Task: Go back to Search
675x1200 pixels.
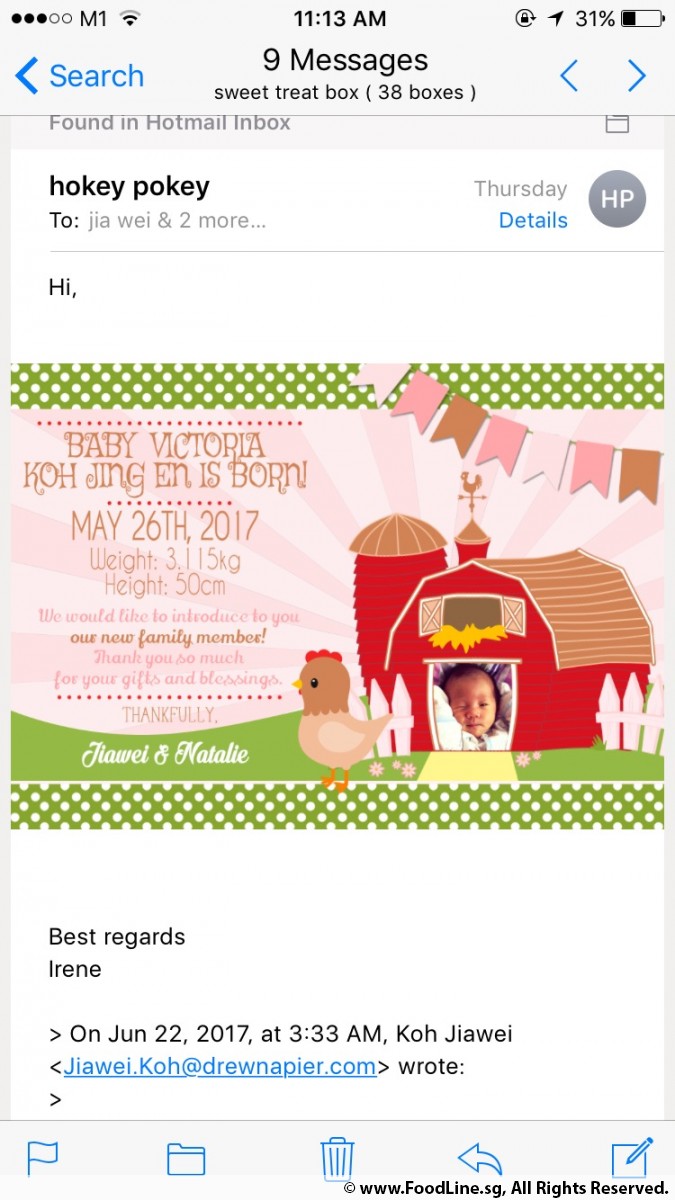Action: [80, 76]
